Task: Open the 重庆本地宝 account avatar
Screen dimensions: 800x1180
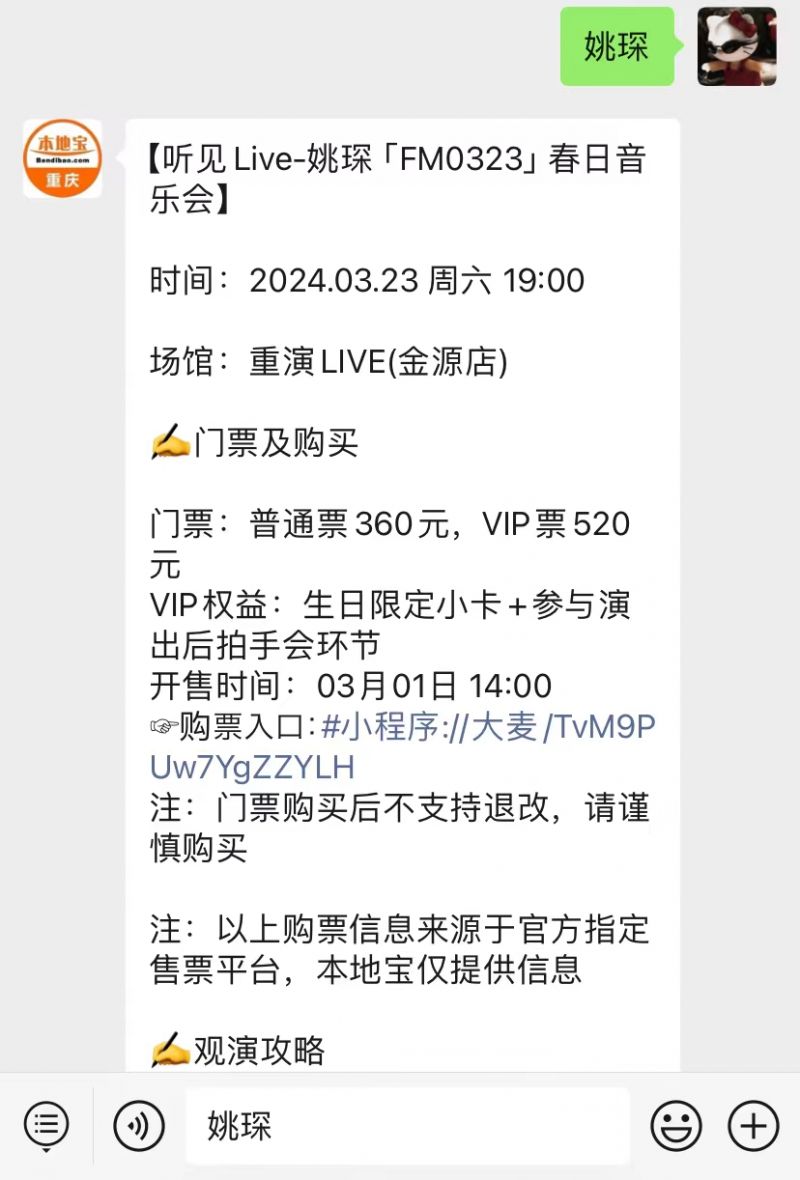Action: (62, 159)
